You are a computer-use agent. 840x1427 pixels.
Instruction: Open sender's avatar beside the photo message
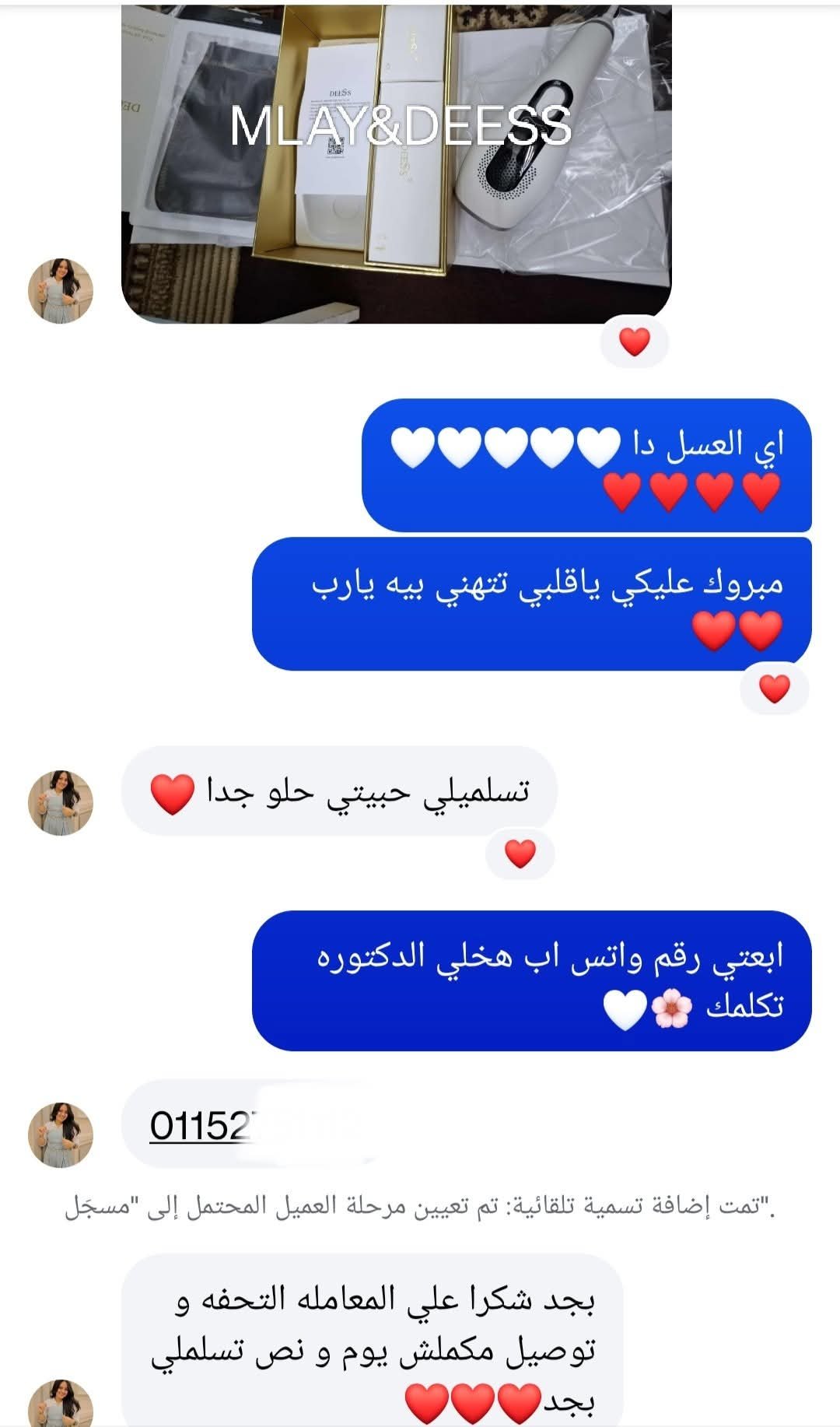click(x=61, y=291)
